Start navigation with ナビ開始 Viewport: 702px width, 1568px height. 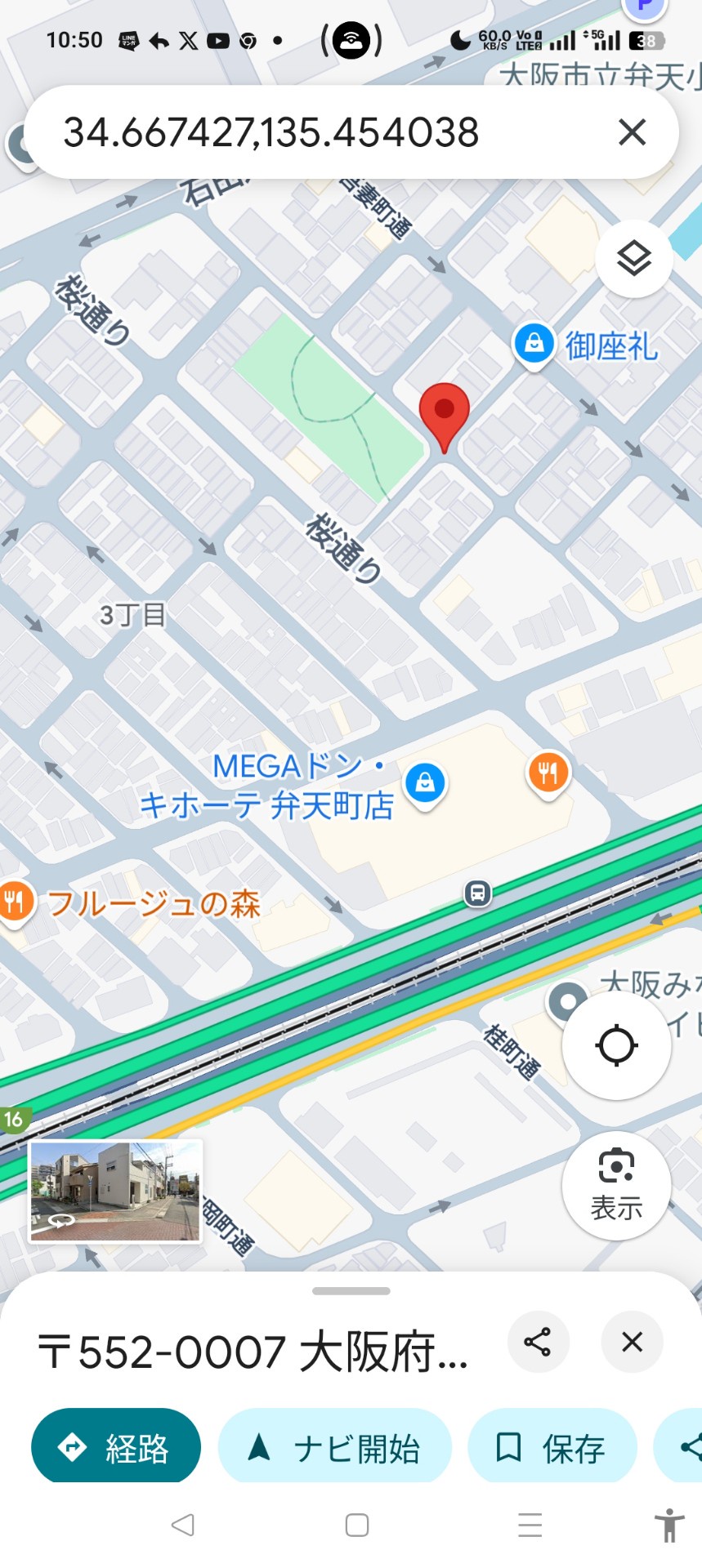(x=334, y=1448)
